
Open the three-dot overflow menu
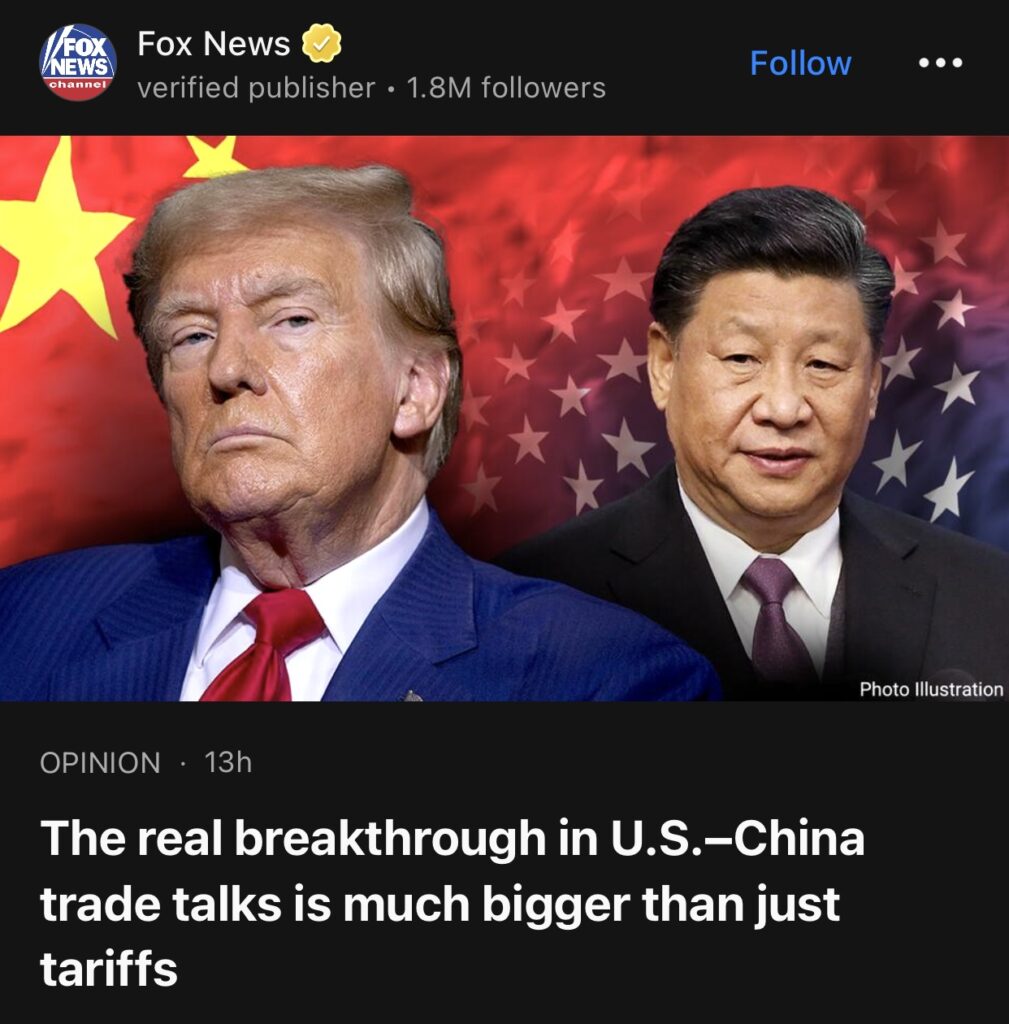pos(940,63)
